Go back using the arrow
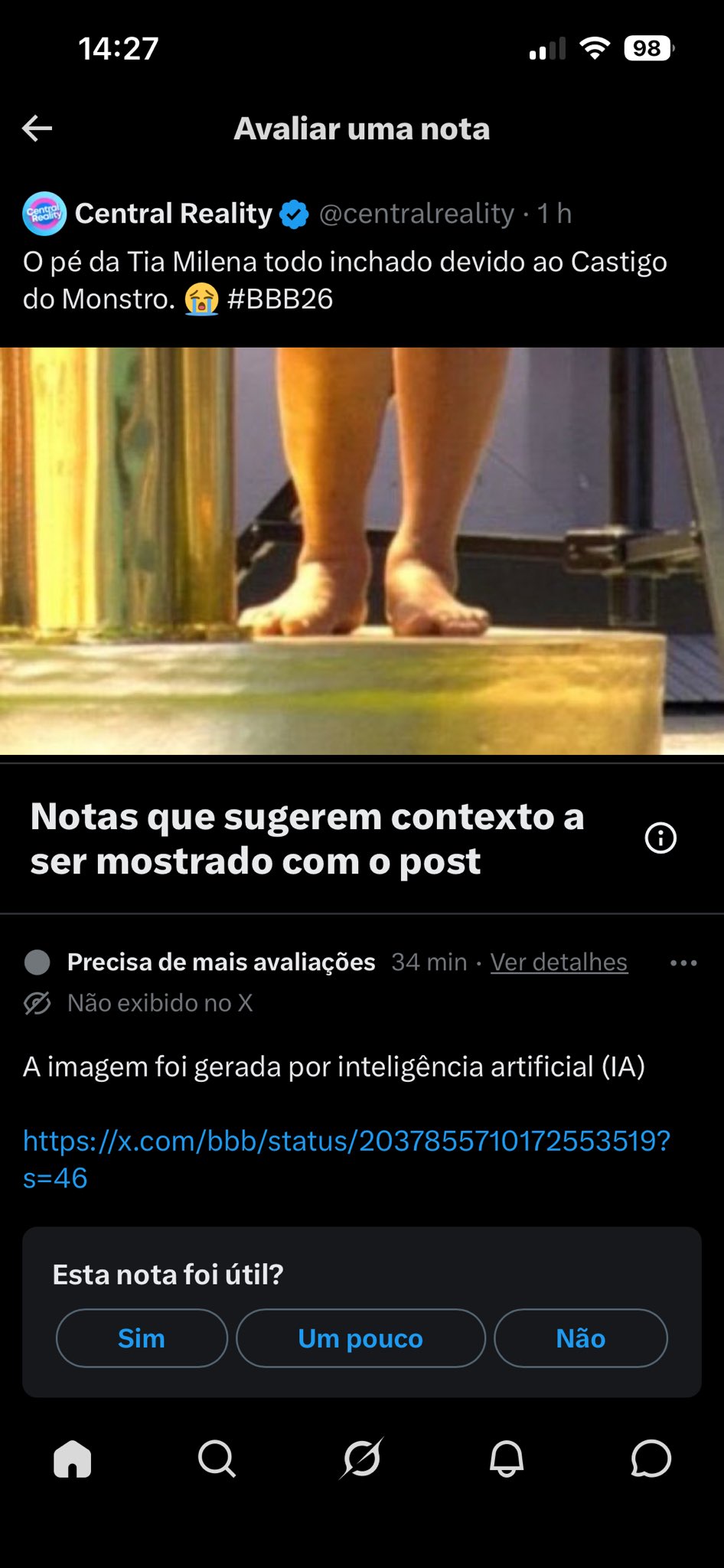Viewport: 724px width, 1568px height. coord(38,129)
